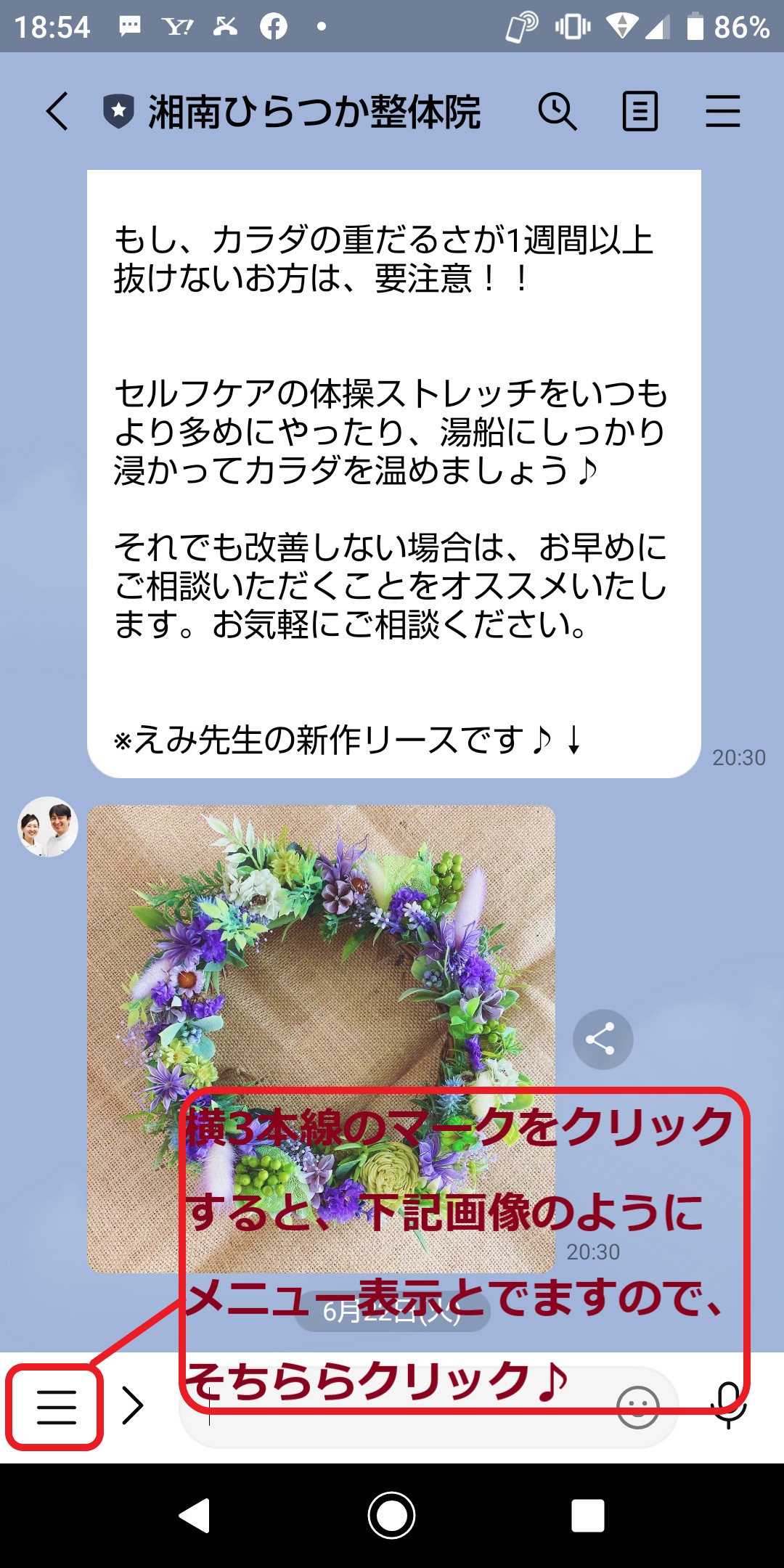This screenshot has height=1568, width=784.
Task: Start voice input with microphone
Action: (728, 1406)
